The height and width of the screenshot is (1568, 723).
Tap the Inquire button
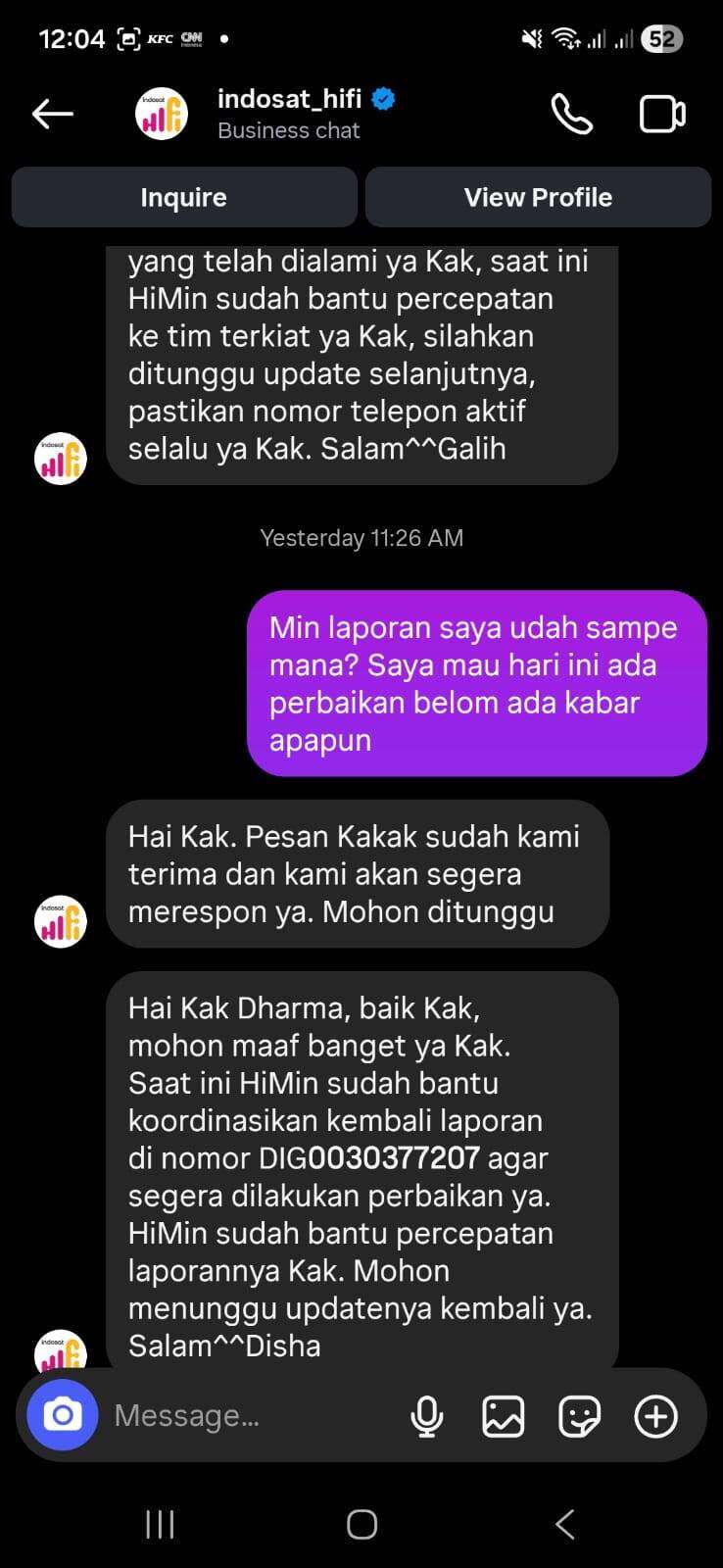184,197
